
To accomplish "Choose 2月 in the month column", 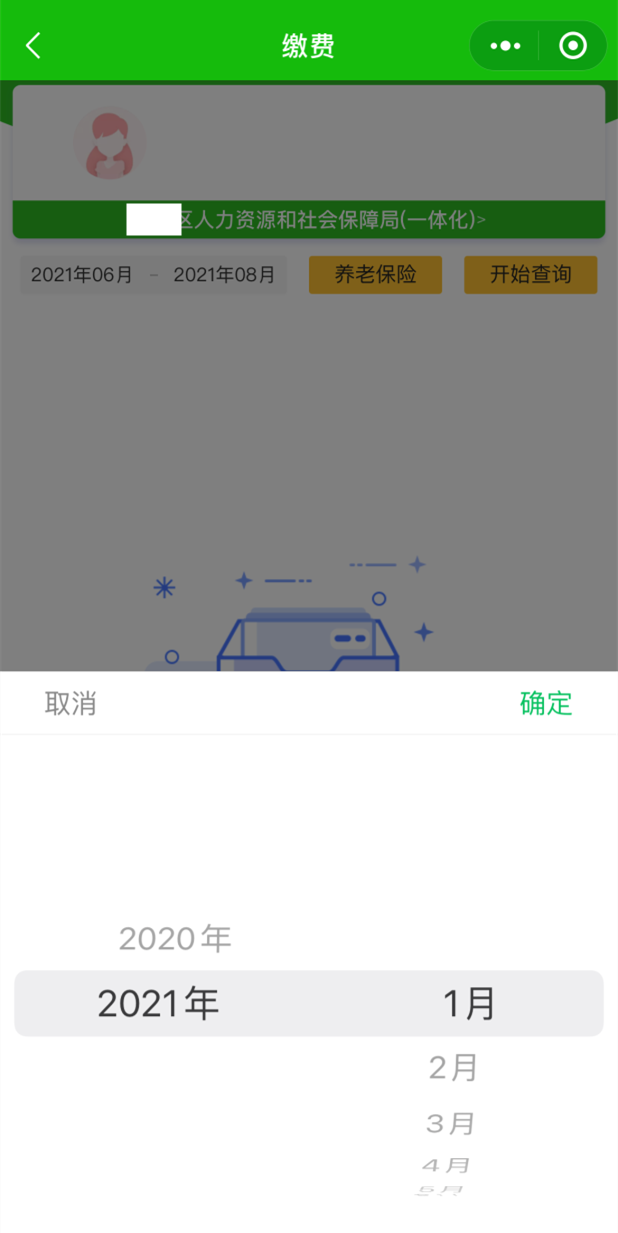I will (x=454, y=1068).
